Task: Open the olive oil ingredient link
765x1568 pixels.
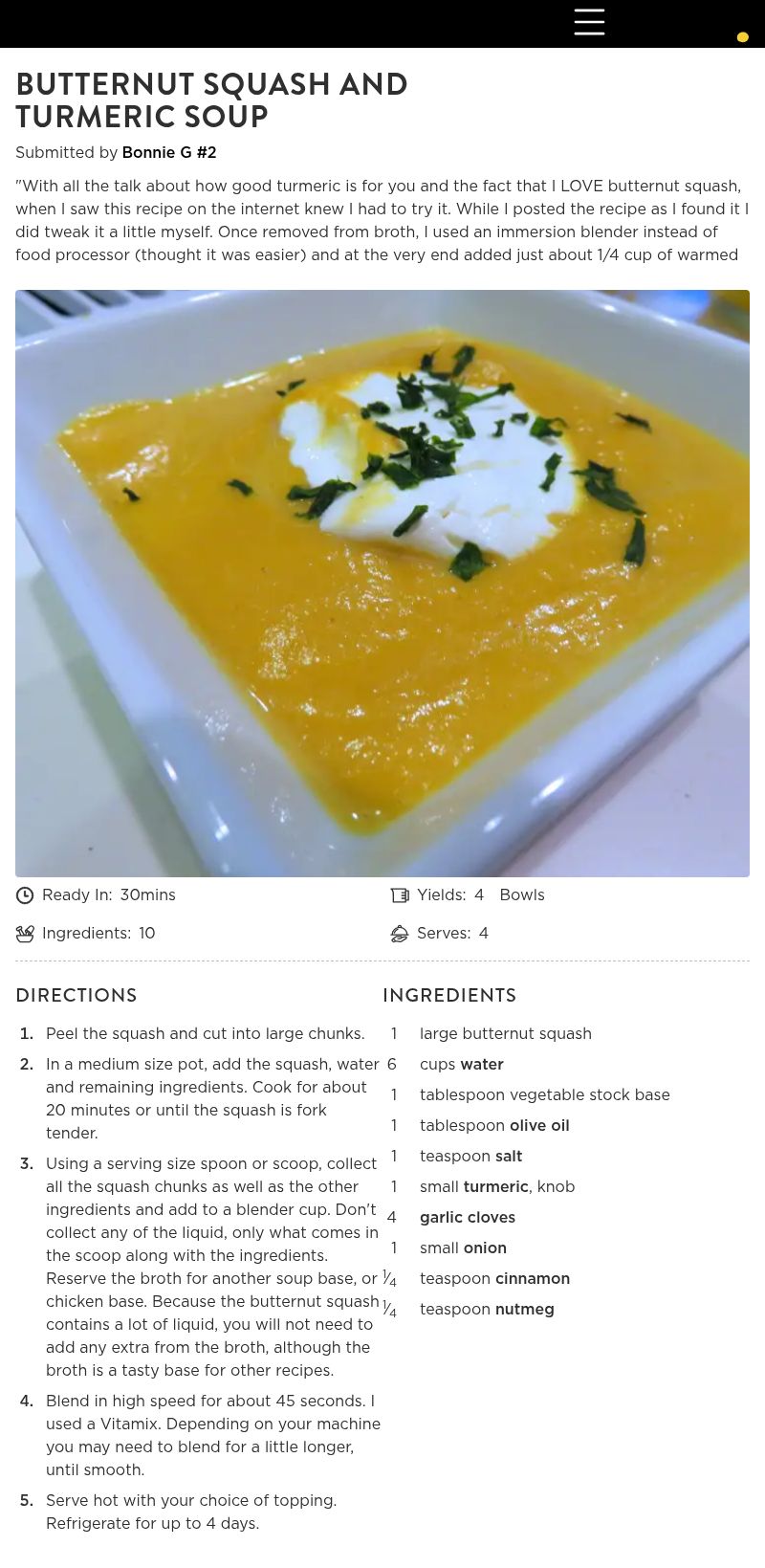Action: coord(539,1125)
